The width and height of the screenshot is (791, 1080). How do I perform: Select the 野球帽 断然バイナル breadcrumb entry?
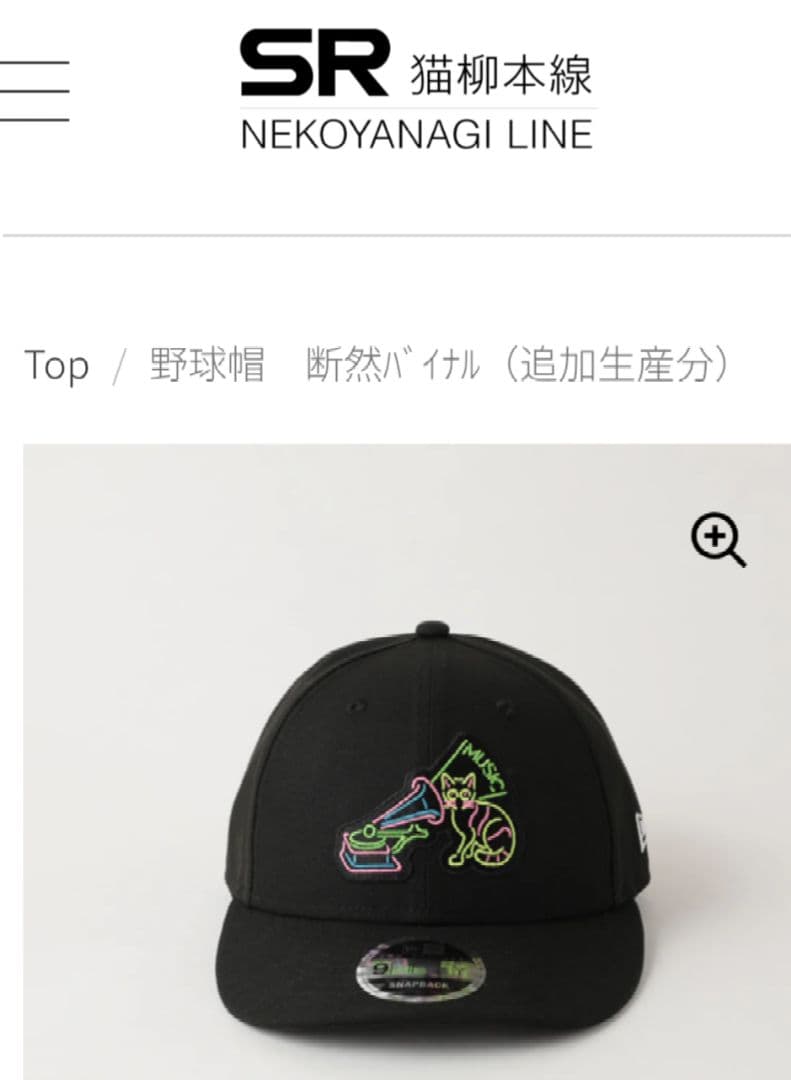tap(440, 364)
